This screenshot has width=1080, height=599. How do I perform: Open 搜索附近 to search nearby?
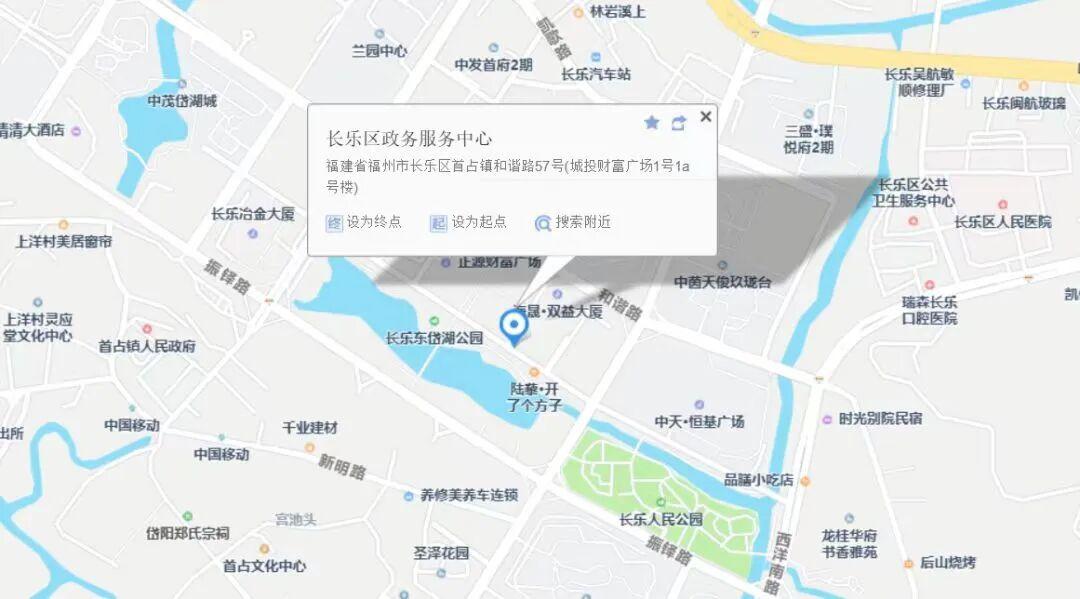click(x=572, y=222)
